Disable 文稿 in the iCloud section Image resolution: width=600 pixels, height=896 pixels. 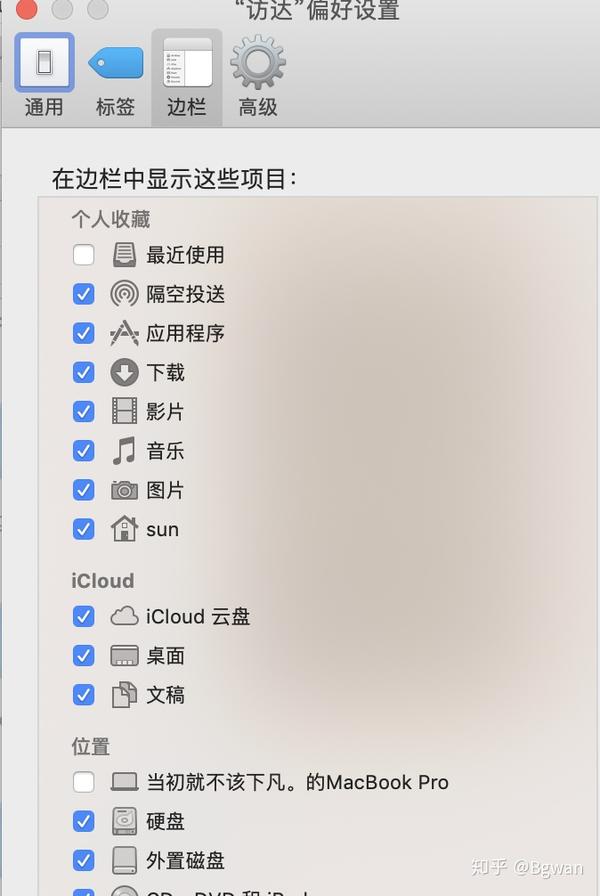(x=84, y=695)
